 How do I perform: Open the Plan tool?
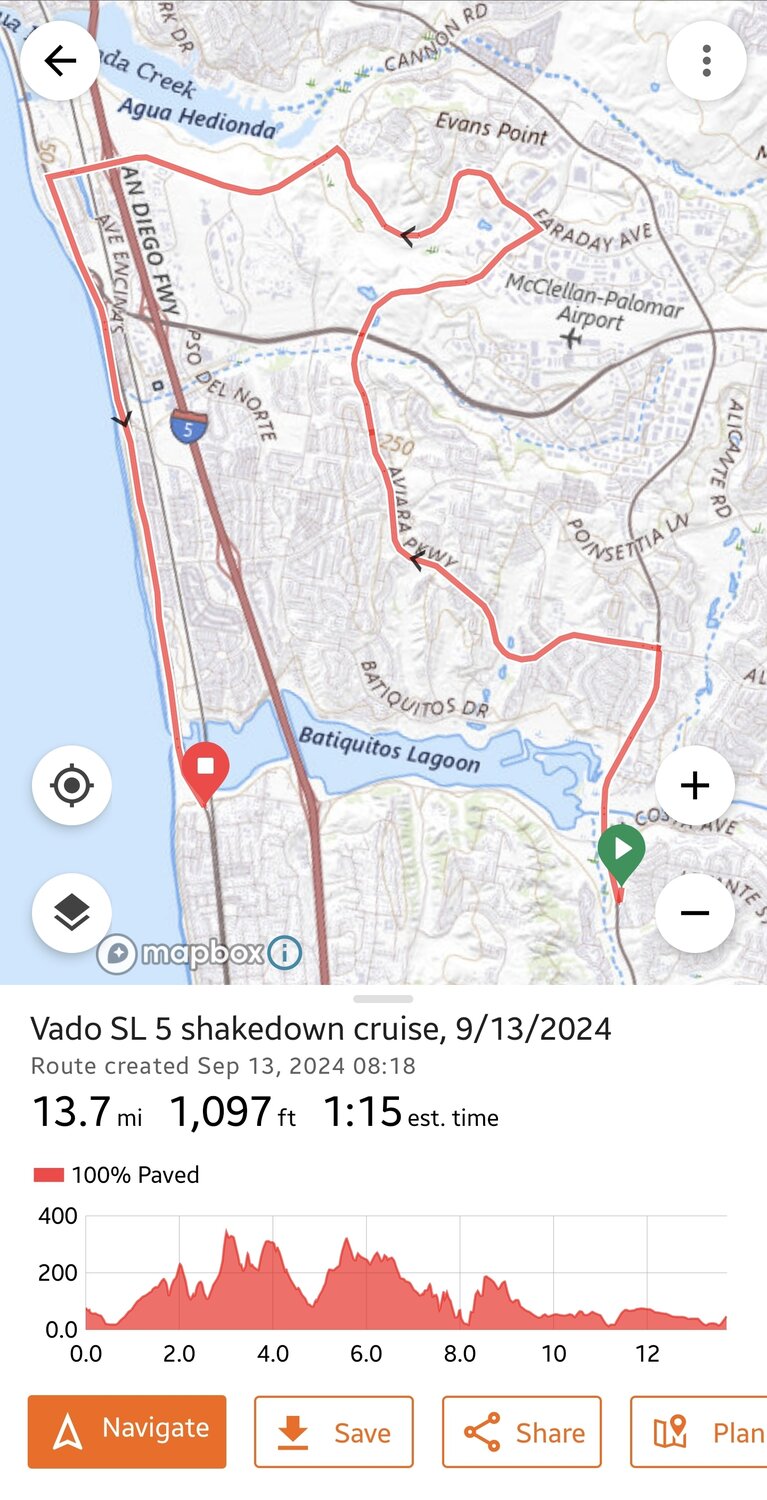(709, 1432)
